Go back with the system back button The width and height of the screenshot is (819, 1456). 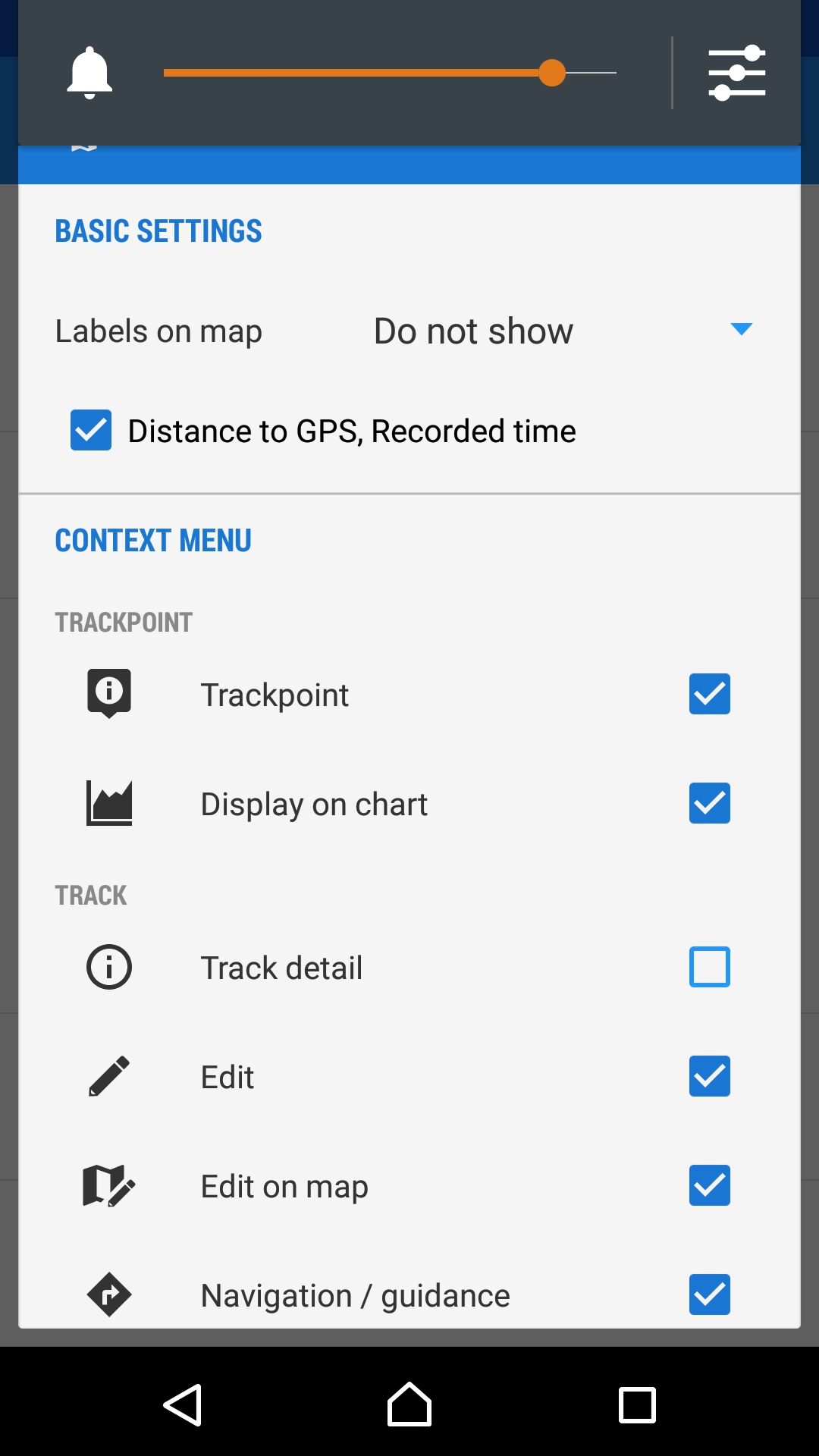[183, 1405]
